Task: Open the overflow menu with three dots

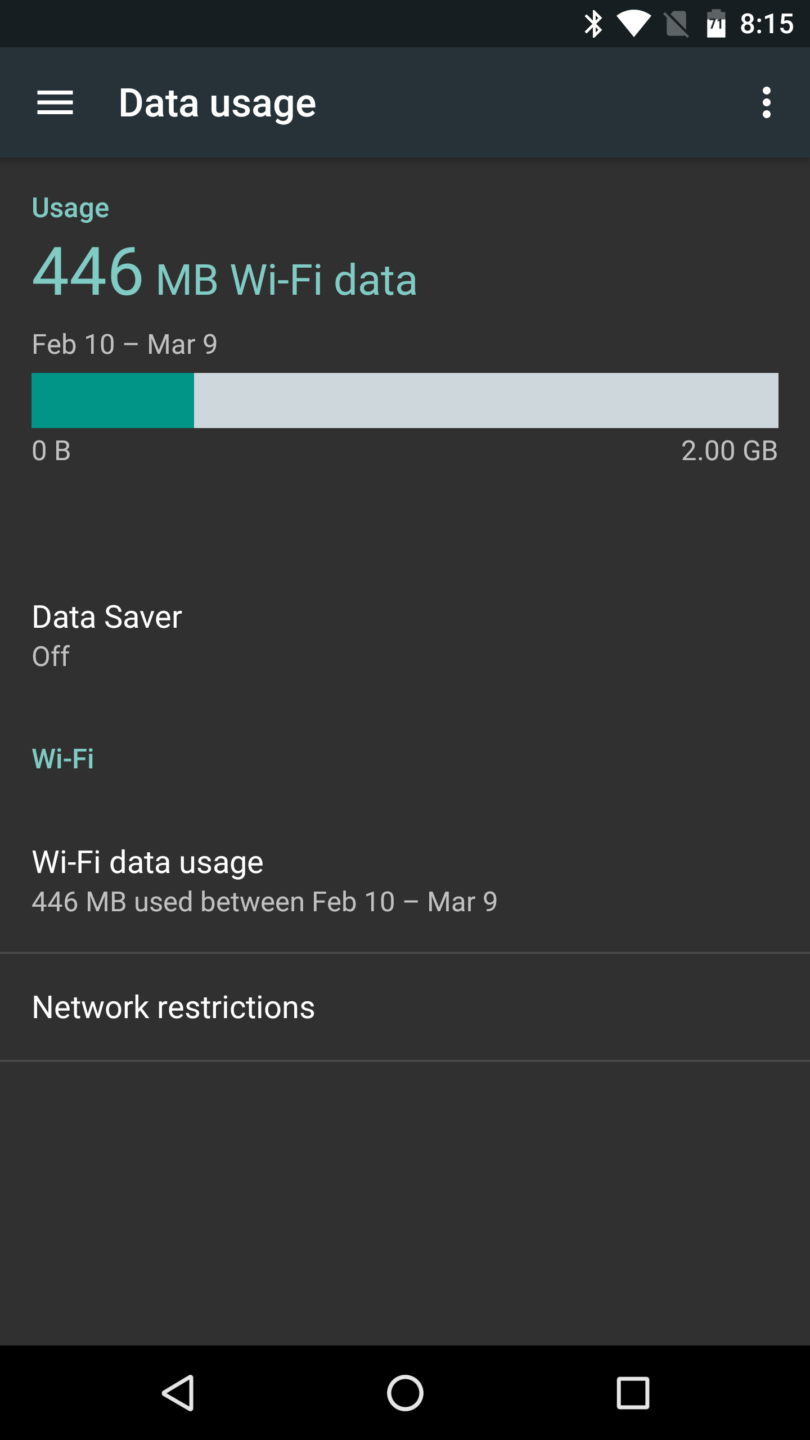Action: tap(766, 102)
